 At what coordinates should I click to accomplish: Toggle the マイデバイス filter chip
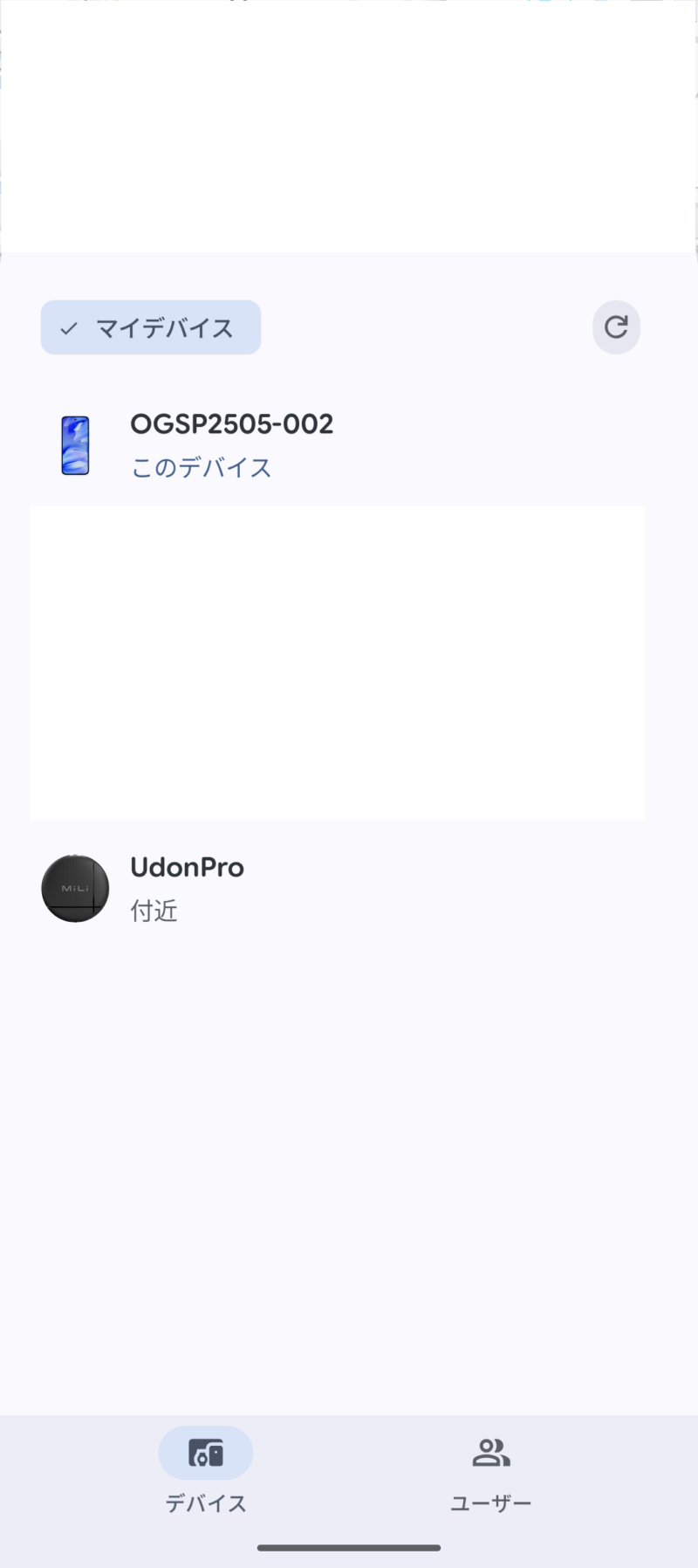151,327
